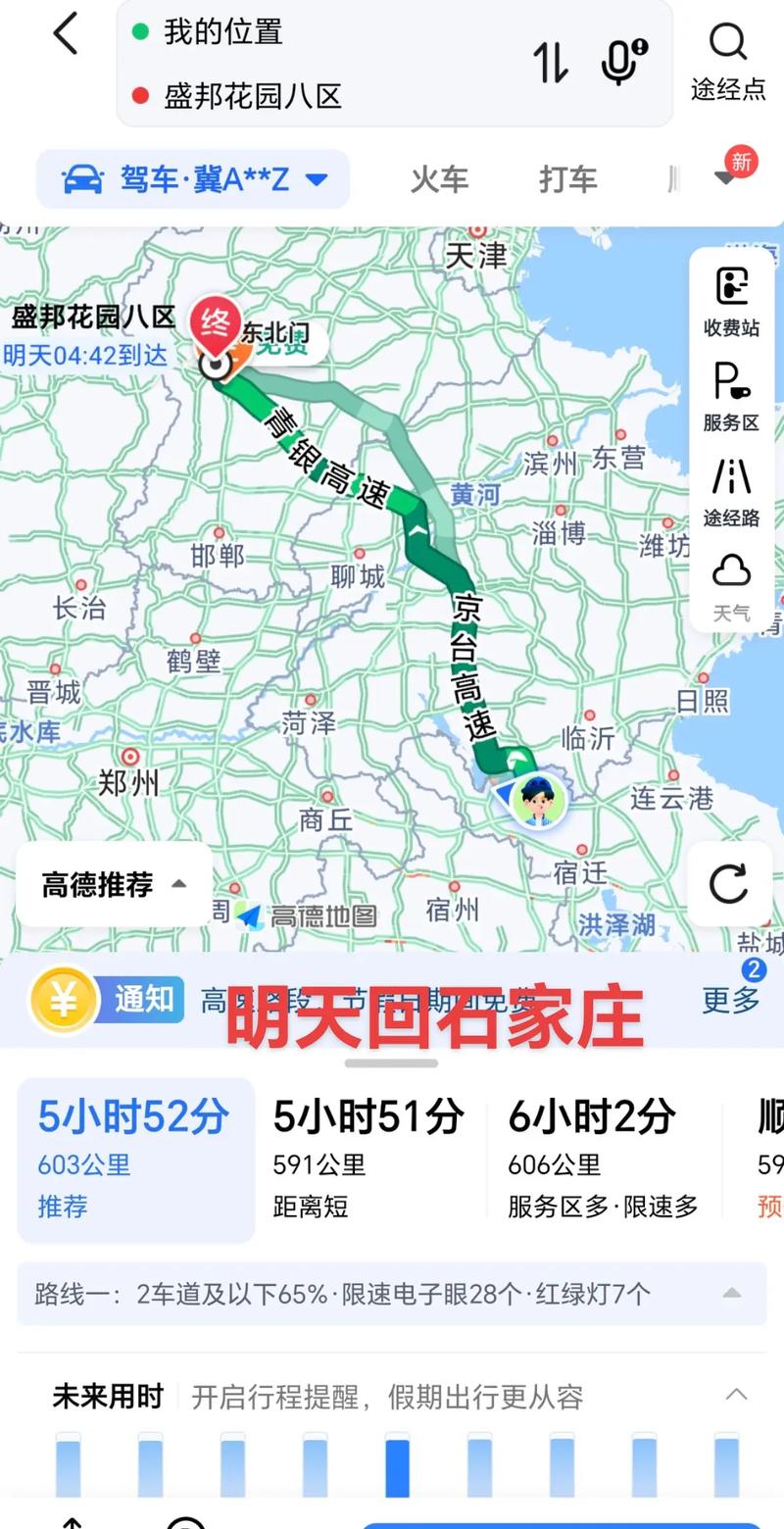The height and width of the screenshot is (1529, 784).
Task: Open the 更多 notifications link
Action: coord(729,1001)
